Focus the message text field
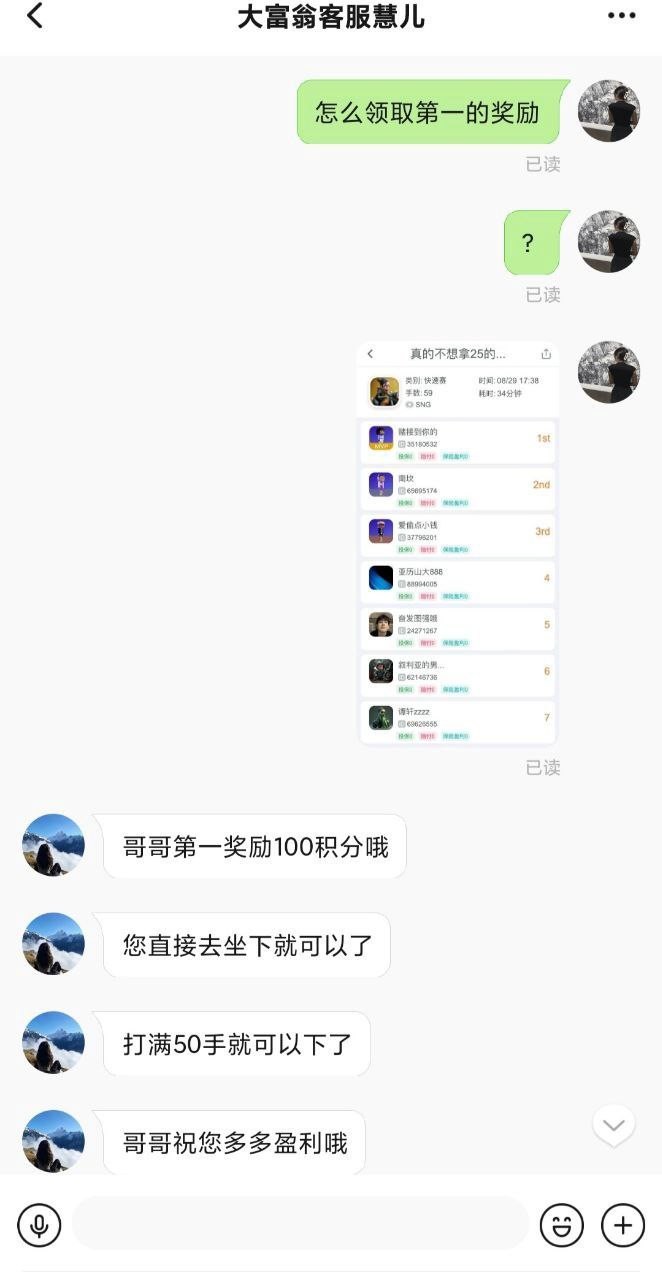The image size is (662, 1280). (300, 1224)
